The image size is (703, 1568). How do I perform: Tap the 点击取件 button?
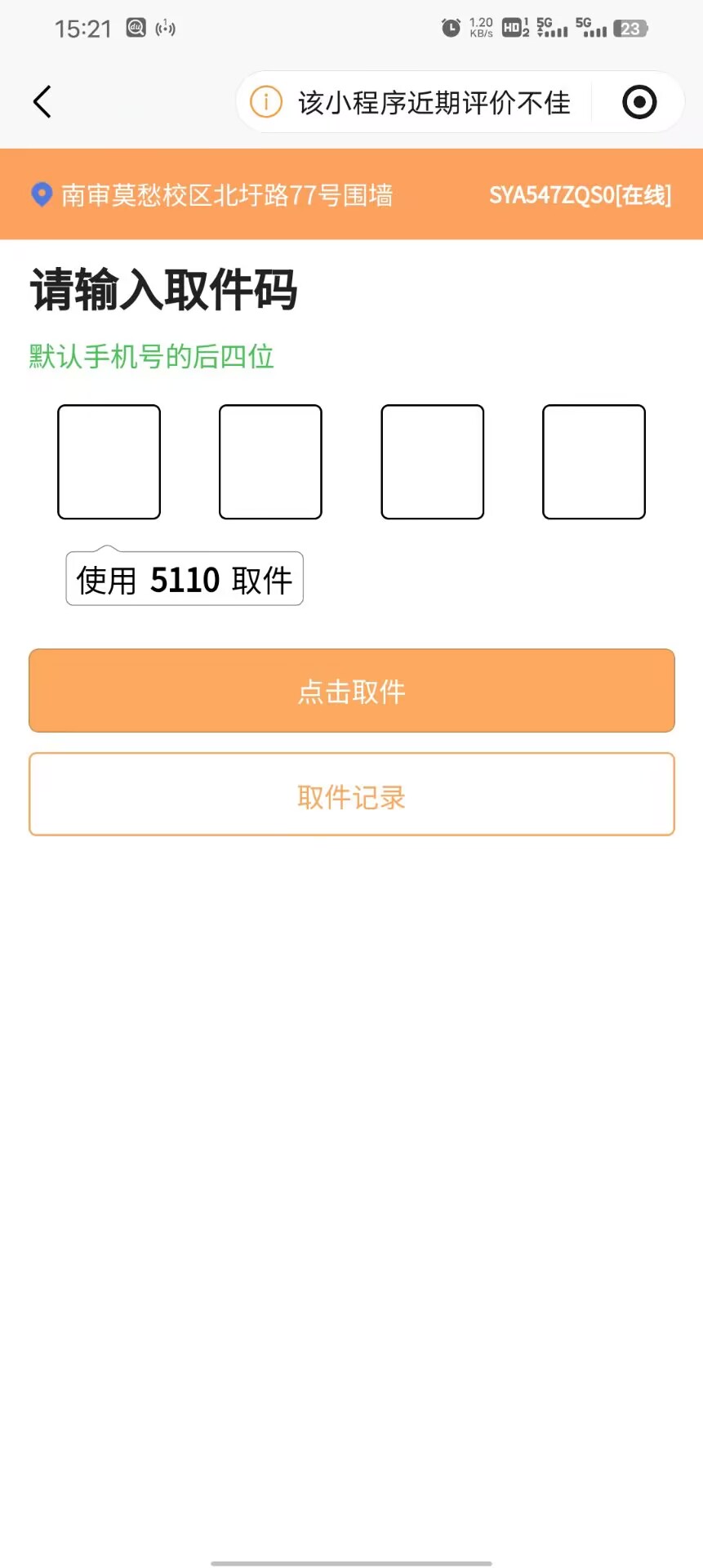tap(351, 691)
